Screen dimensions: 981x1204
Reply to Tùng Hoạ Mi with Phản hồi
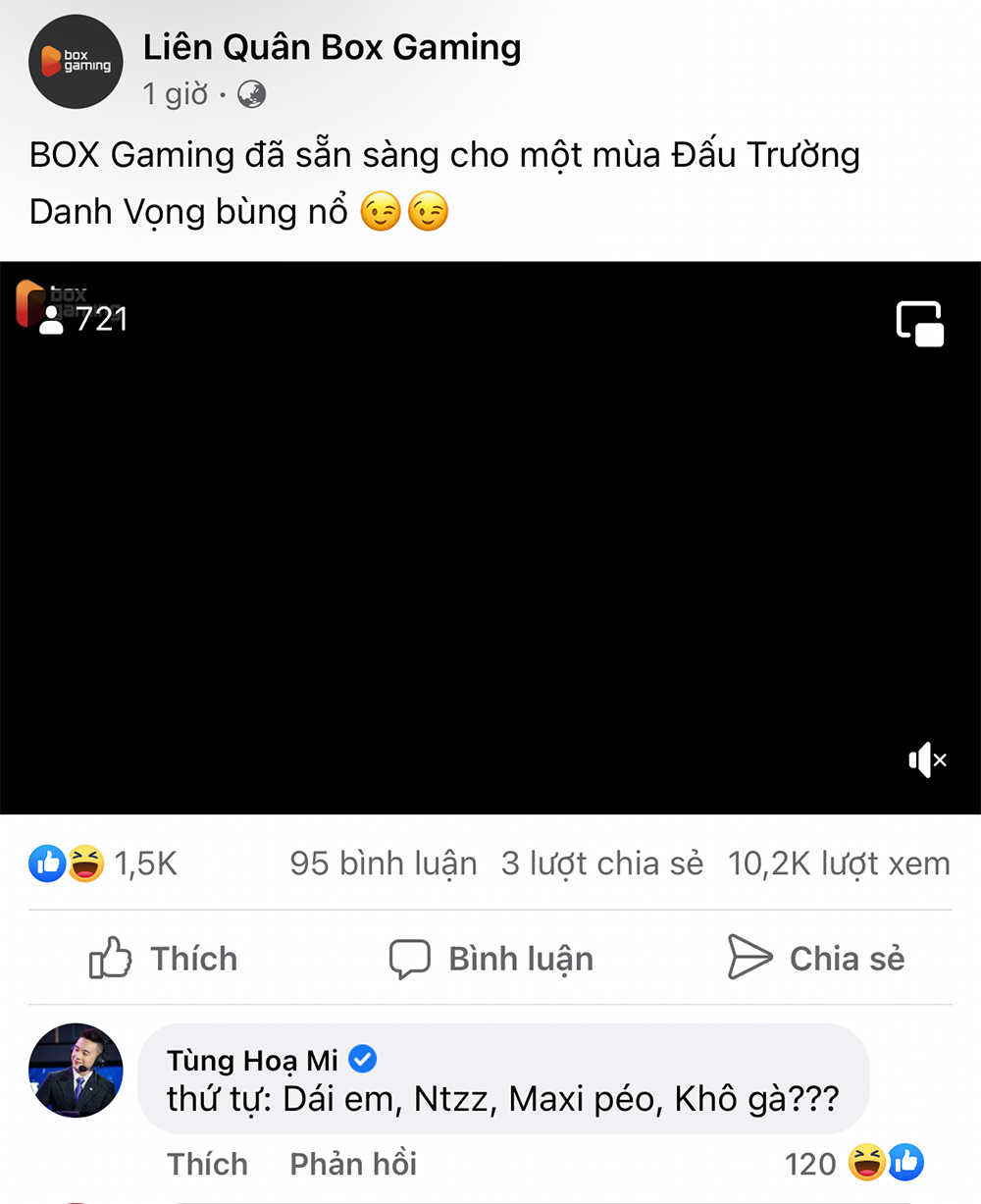pos(353,1164)
